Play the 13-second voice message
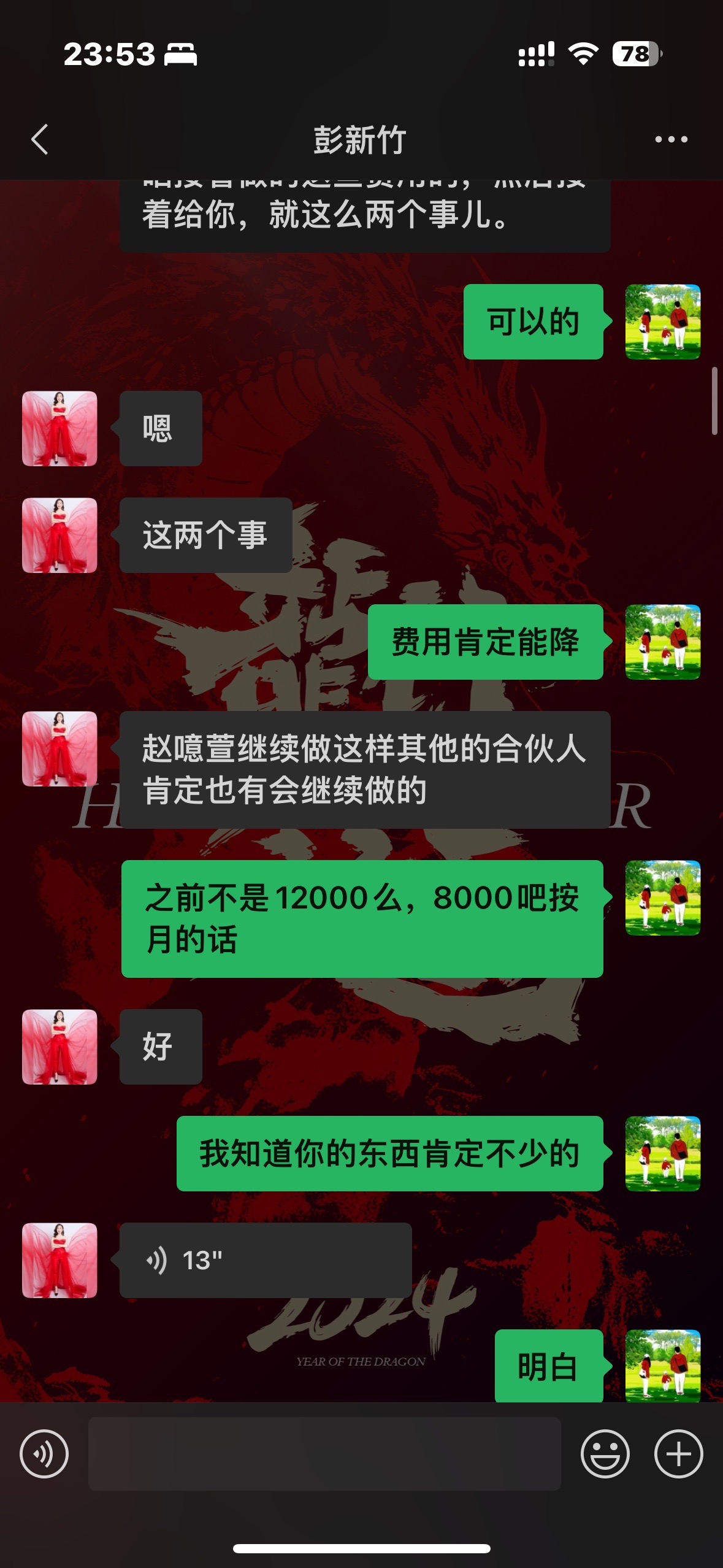Image resolution: width=723 pixels, height=1568 pixels. click(x=266, y=1260)
